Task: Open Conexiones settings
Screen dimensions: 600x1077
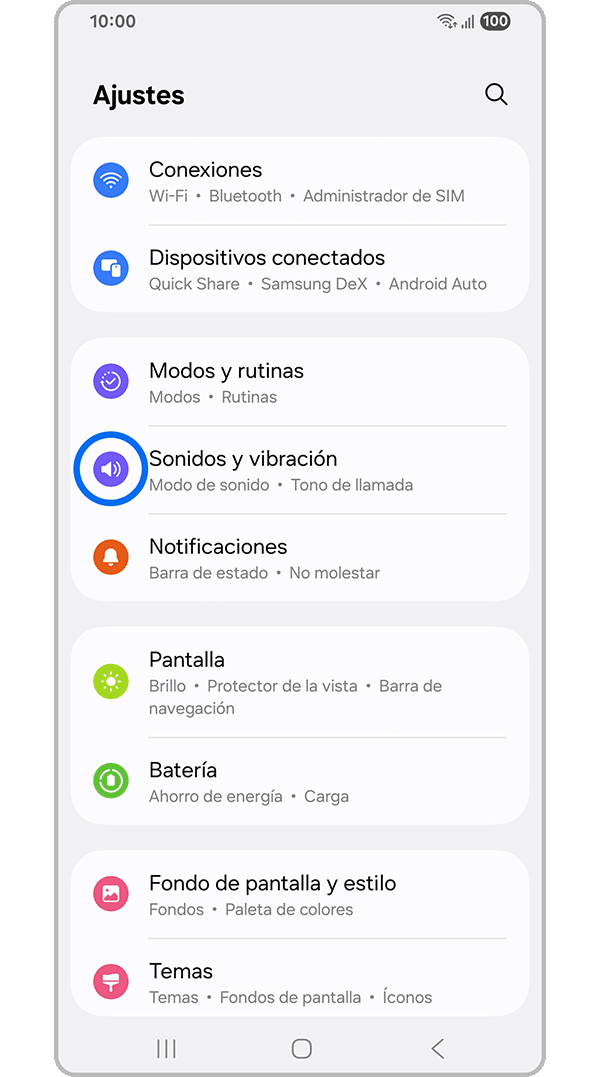Action: click(300, 182)
